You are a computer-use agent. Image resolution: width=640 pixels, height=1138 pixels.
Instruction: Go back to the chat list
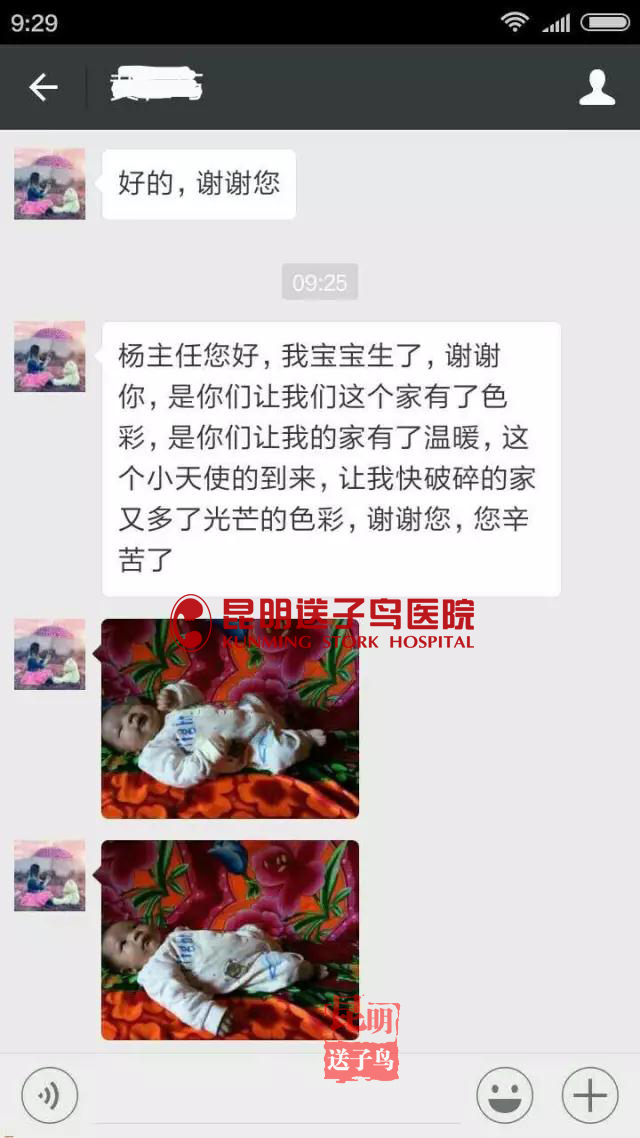click(x=43, y=88)
